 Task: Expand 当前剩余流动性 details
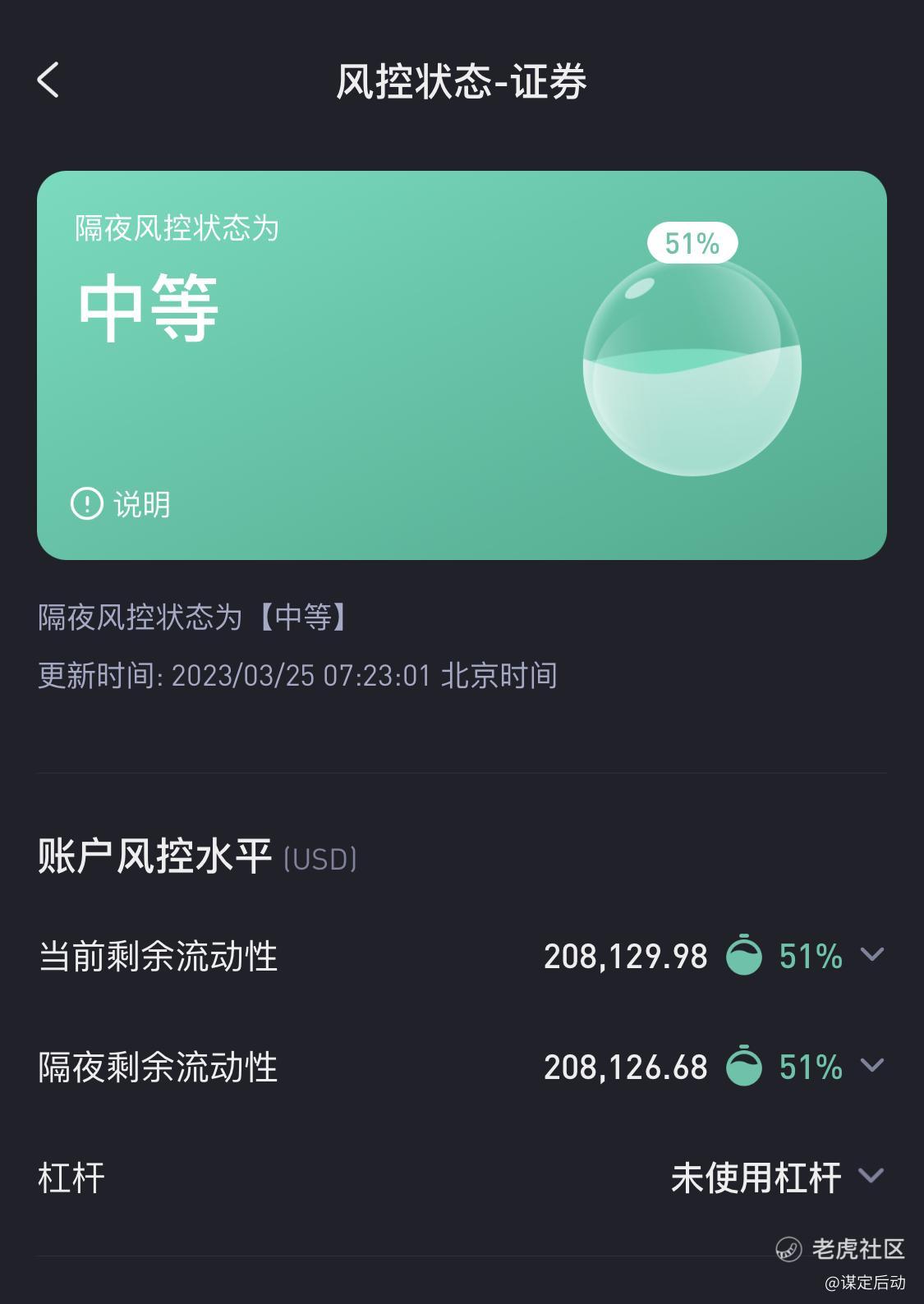(x=871, y=955)
